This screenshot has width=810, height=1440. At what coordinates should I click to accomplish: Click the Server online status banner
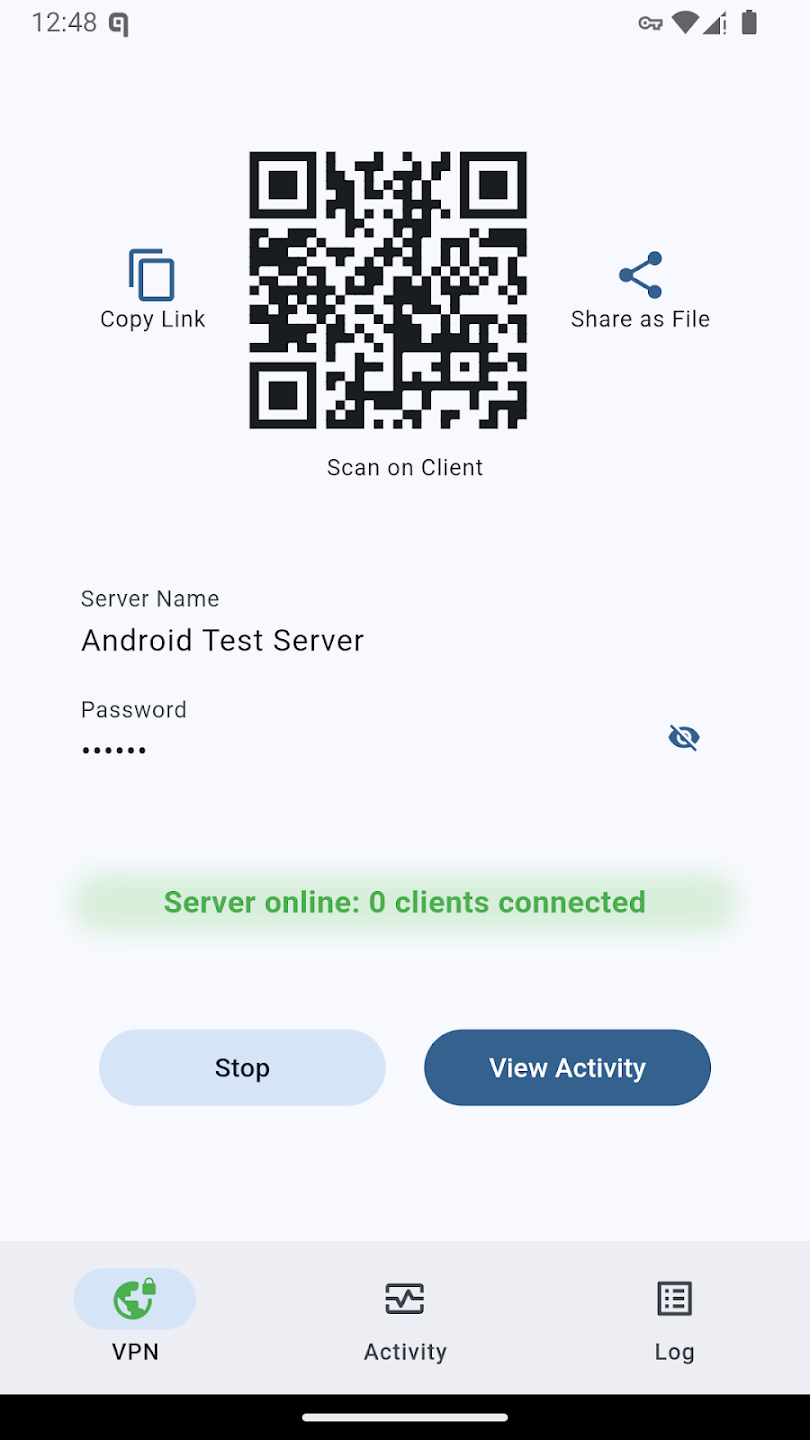405,901
